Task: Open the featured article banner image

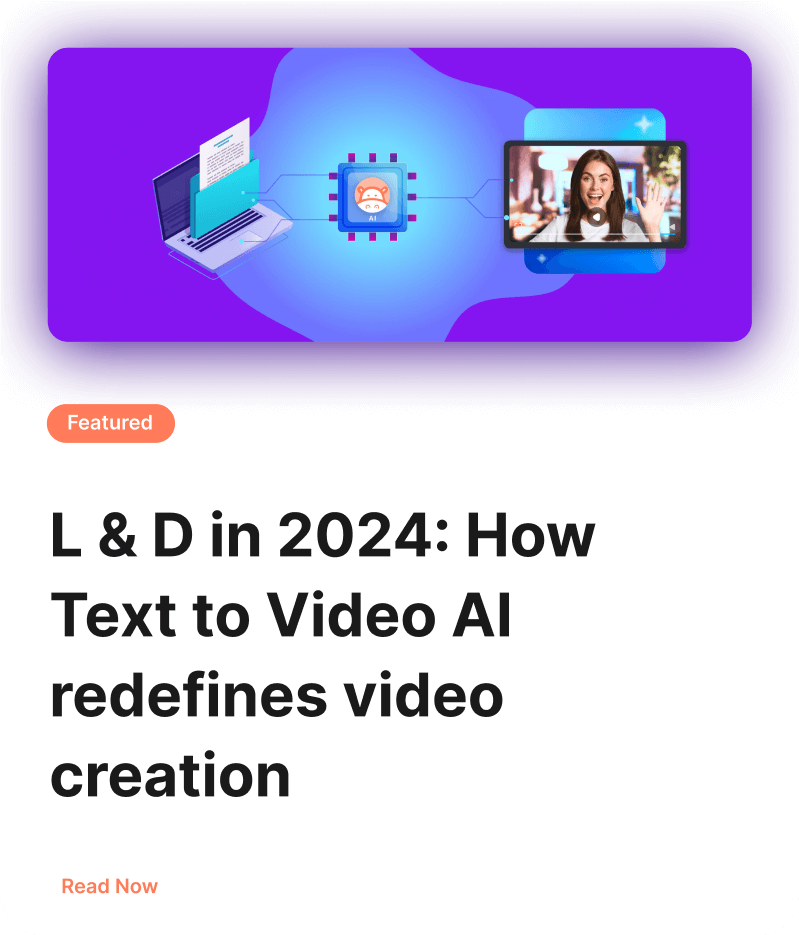Action: (x=399, y=195)
